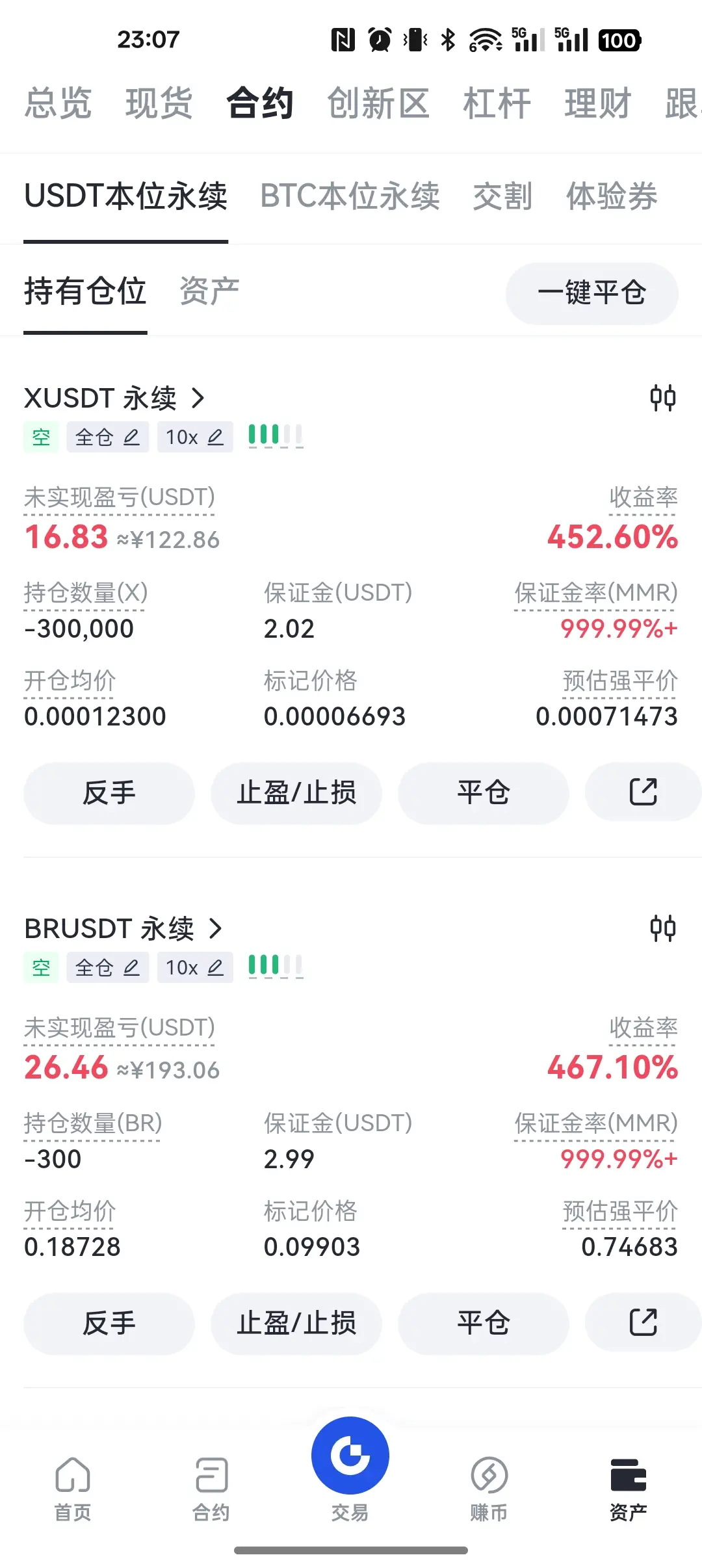Screen dimensions: 702x1568
Task: Tap 平仓 to close the BRUSDT position
Action: [x=483, y=1324]
